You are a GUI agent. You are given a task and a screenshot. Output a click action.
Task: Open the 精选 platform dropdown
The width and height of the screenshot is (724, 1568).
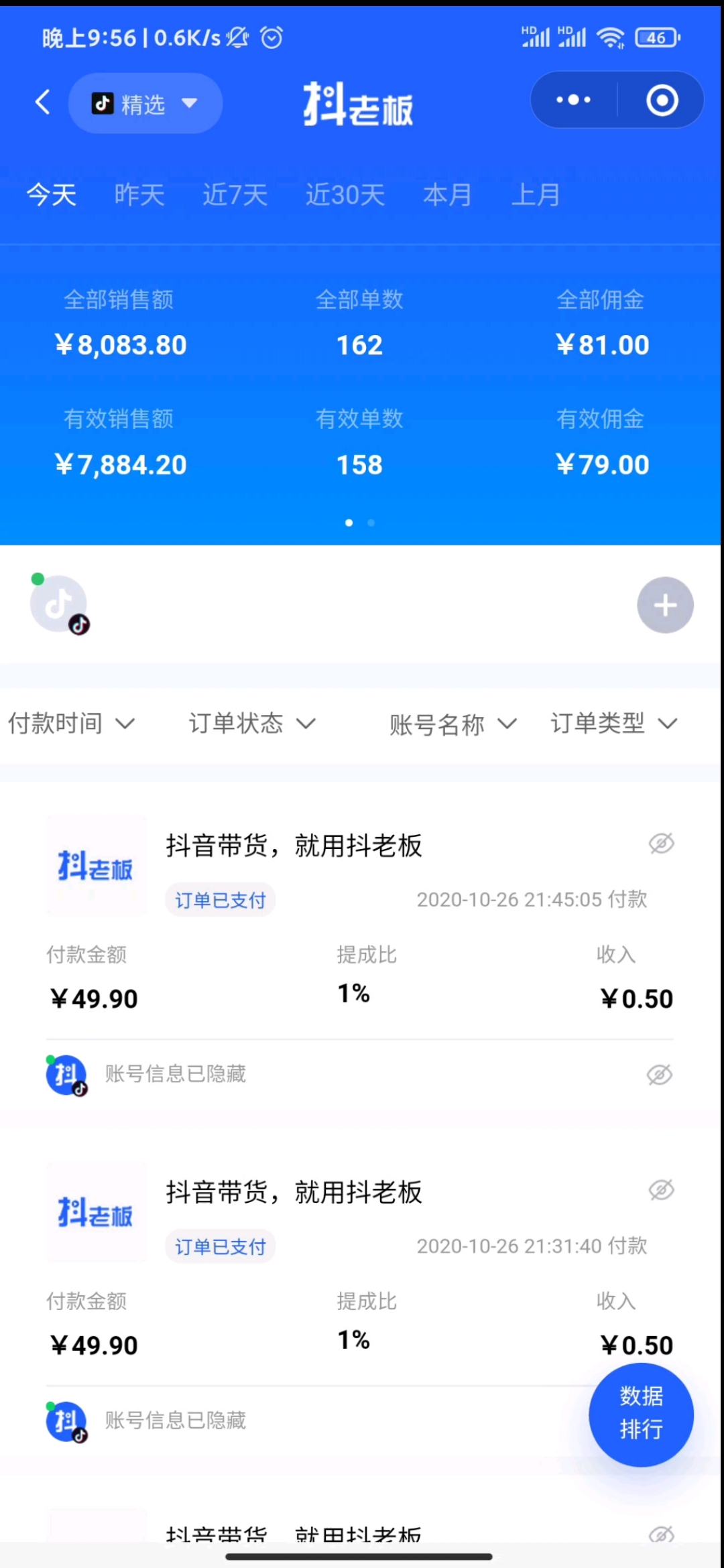(x=145, y=103)
